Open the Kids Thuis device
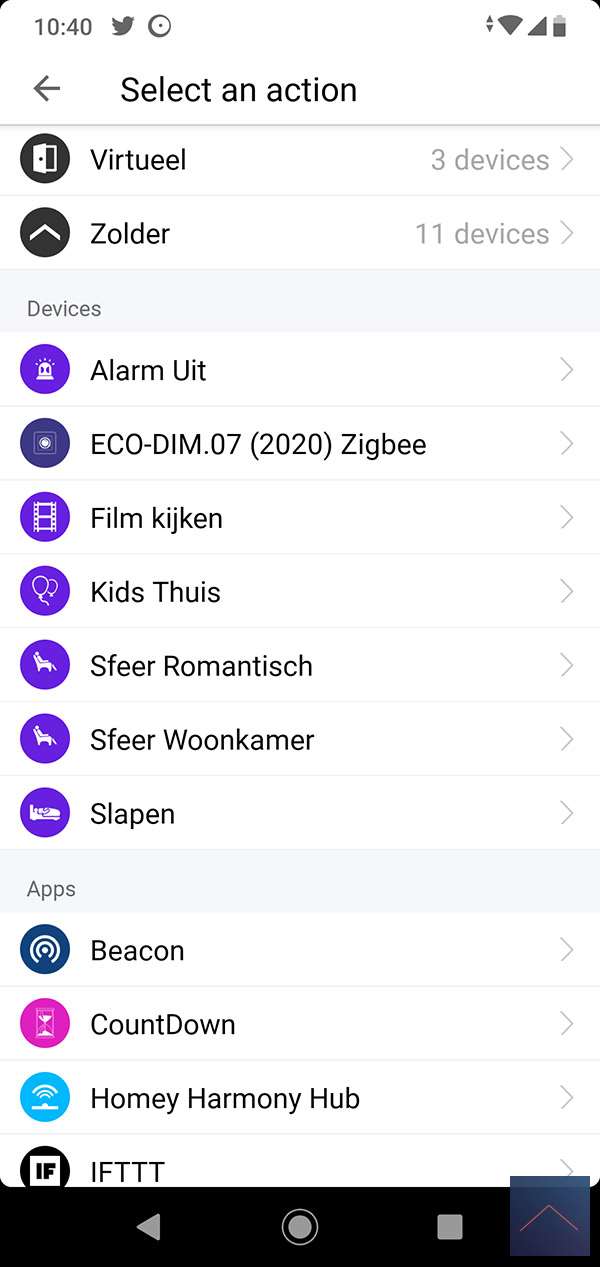The image size is (600, 1267). tap(300, 592)
